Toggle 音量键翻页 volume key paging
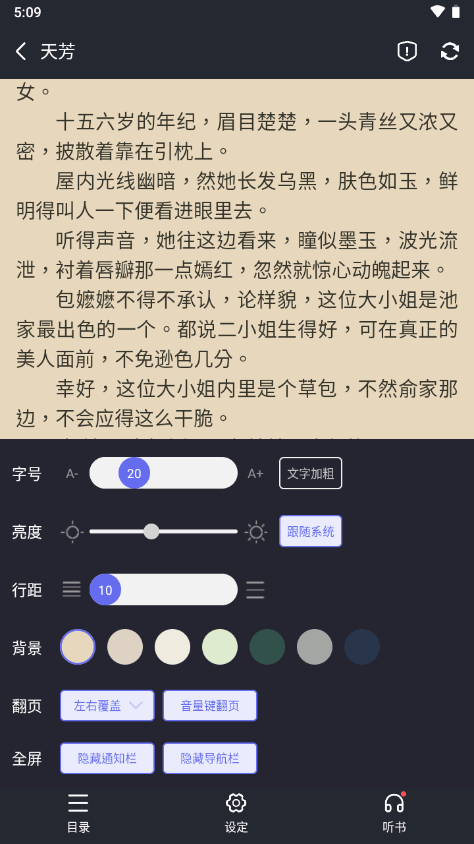474x844 pixels. [210, 706]
